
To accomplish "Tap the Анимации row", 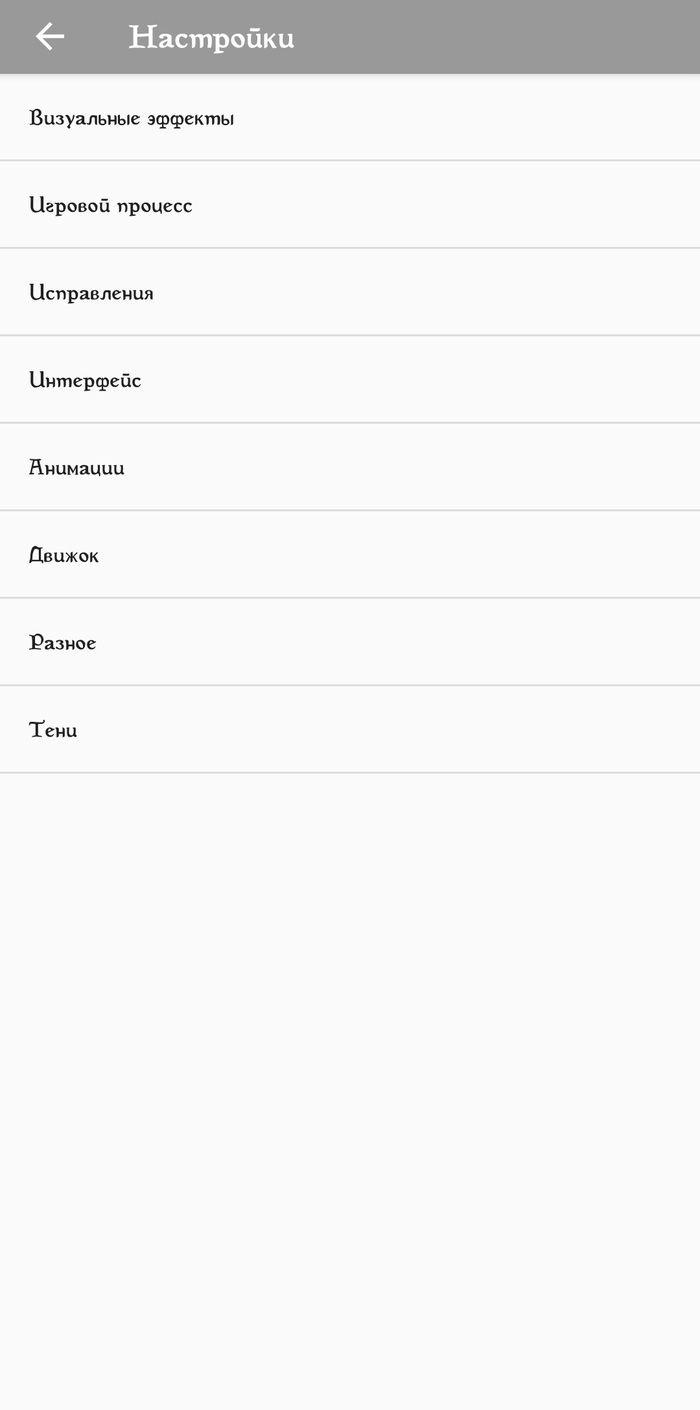I will coord(350,467).
